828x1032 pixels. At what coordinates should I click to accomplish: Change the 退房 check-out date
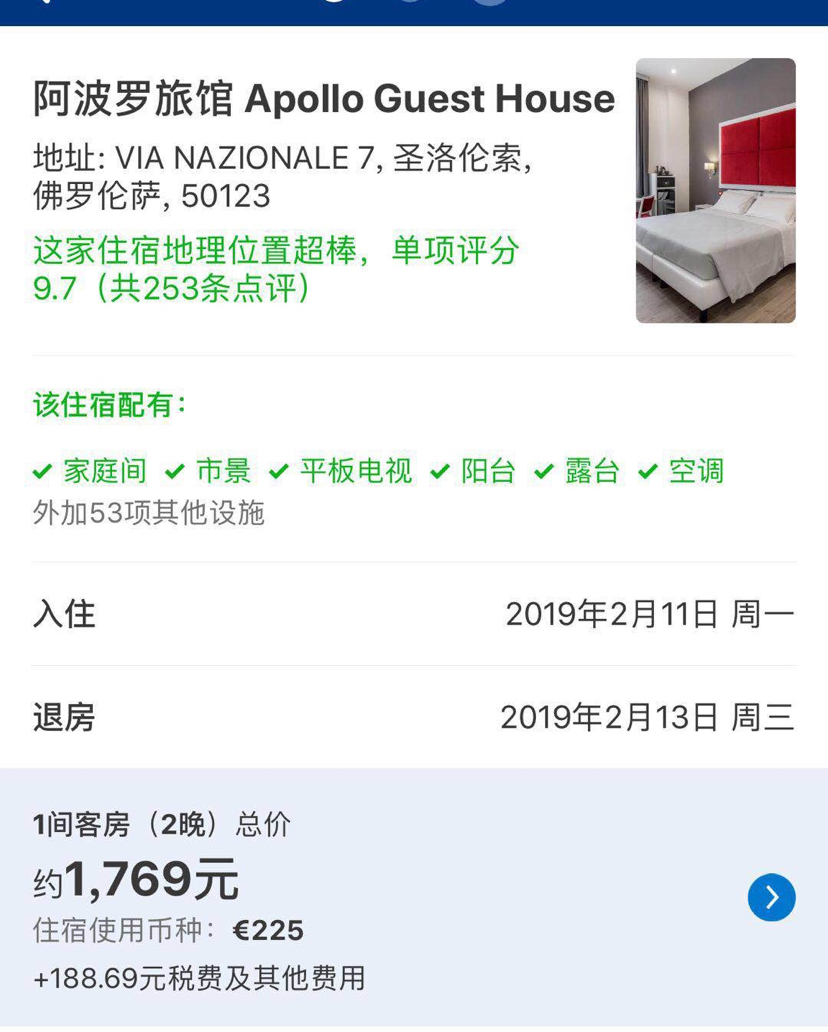point(646,717)
